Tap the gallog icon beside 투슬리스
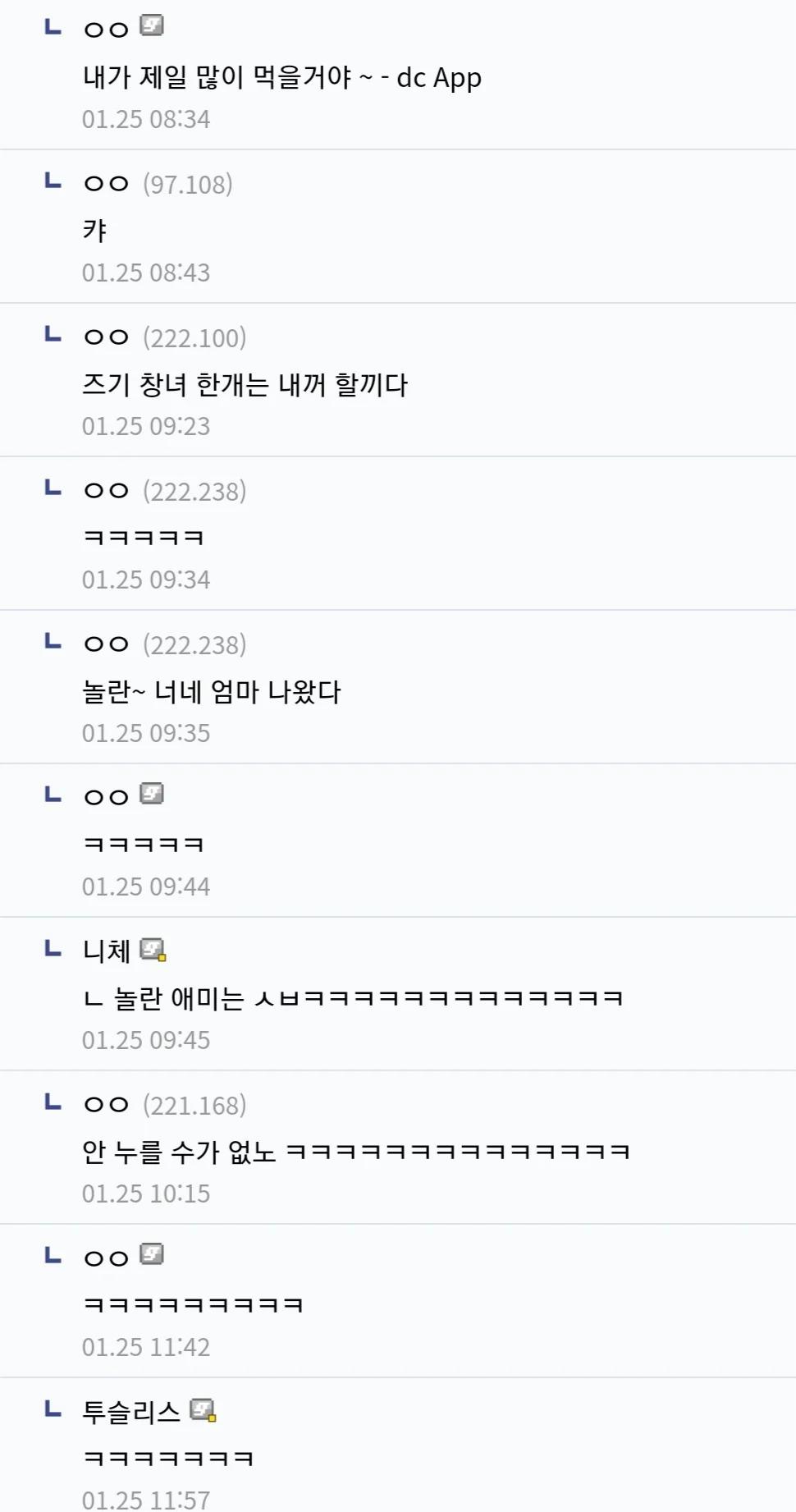The height and width of the screenshot is (1512, 796). coord(203,1410)
